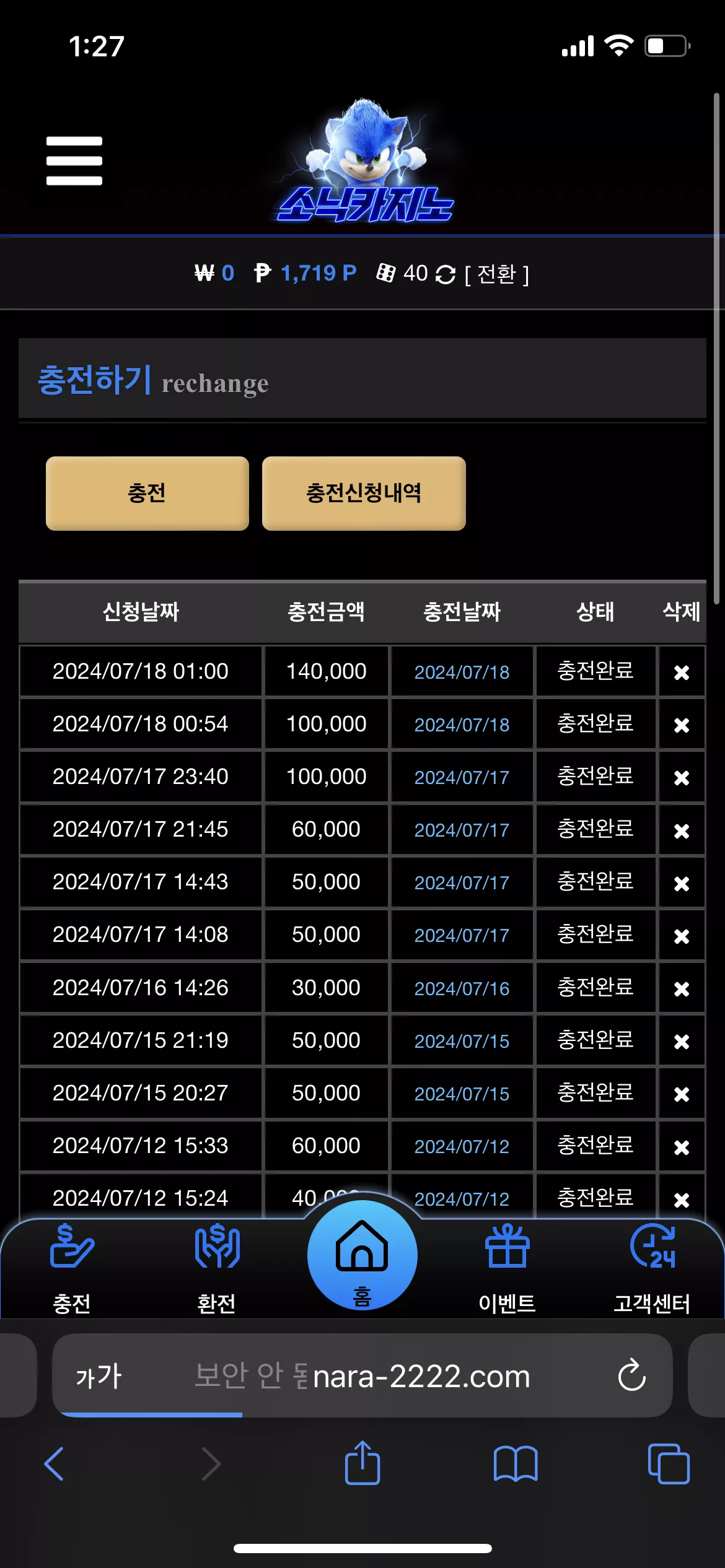Delete the 2024/07/16 14:26 recharge entry

coord(682,988)
